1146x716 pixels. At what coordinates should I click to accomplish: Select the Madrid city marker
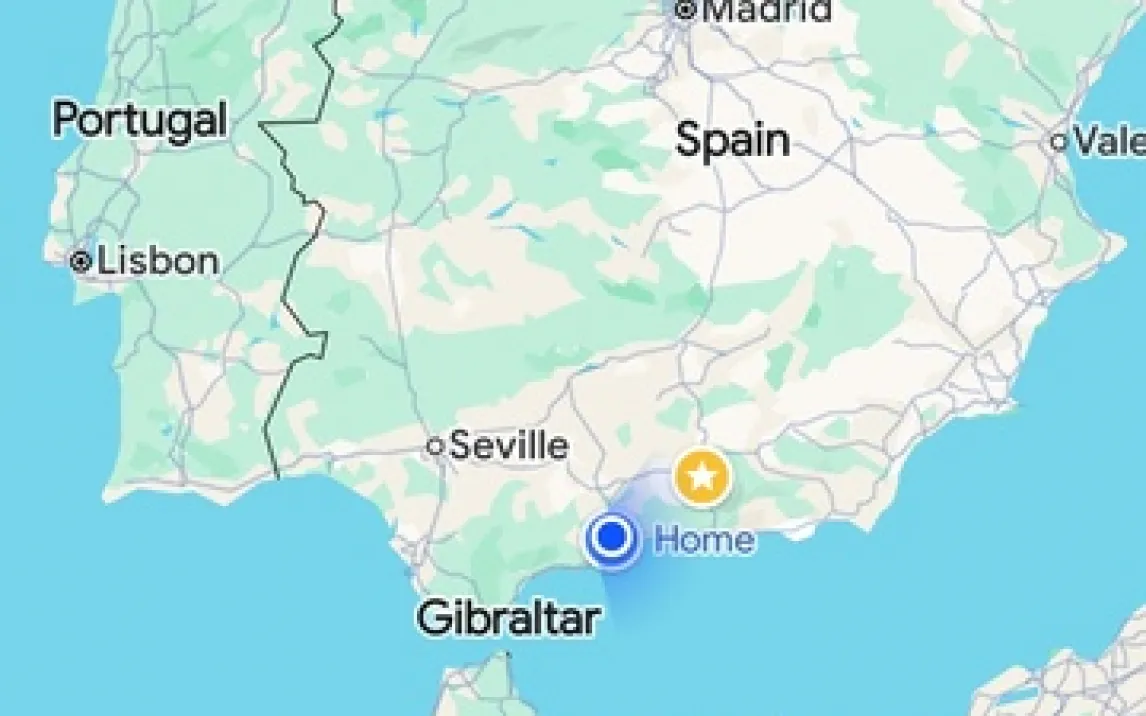pos(686,10)
